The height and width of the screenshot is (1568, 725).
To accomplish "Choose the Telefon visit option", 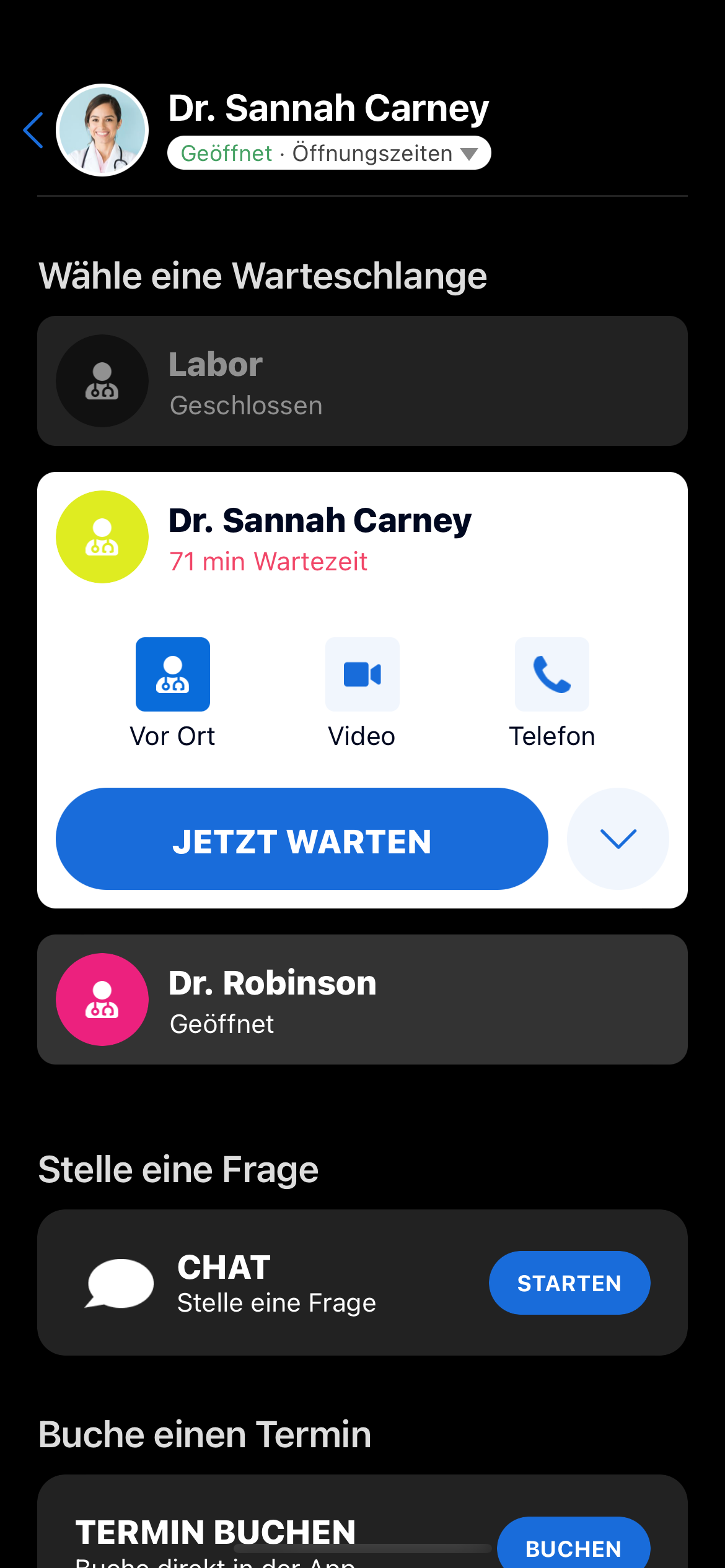I will click(552, 674).
